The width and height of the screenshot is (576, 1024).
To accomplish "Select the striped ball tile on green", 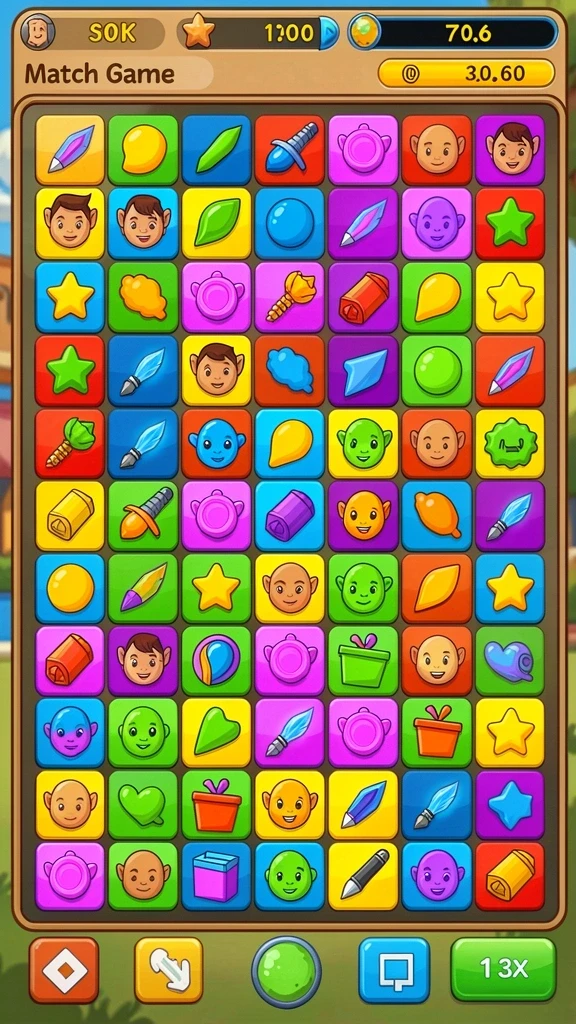I will (x=216, y=660).
